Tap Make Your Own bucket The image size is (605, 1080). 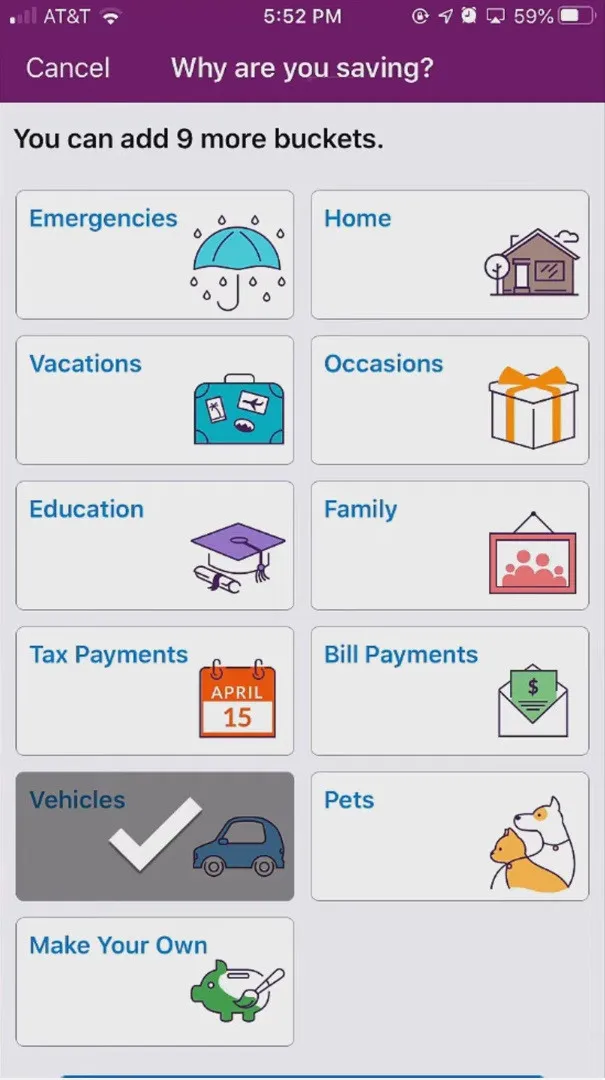pos(155,981)
